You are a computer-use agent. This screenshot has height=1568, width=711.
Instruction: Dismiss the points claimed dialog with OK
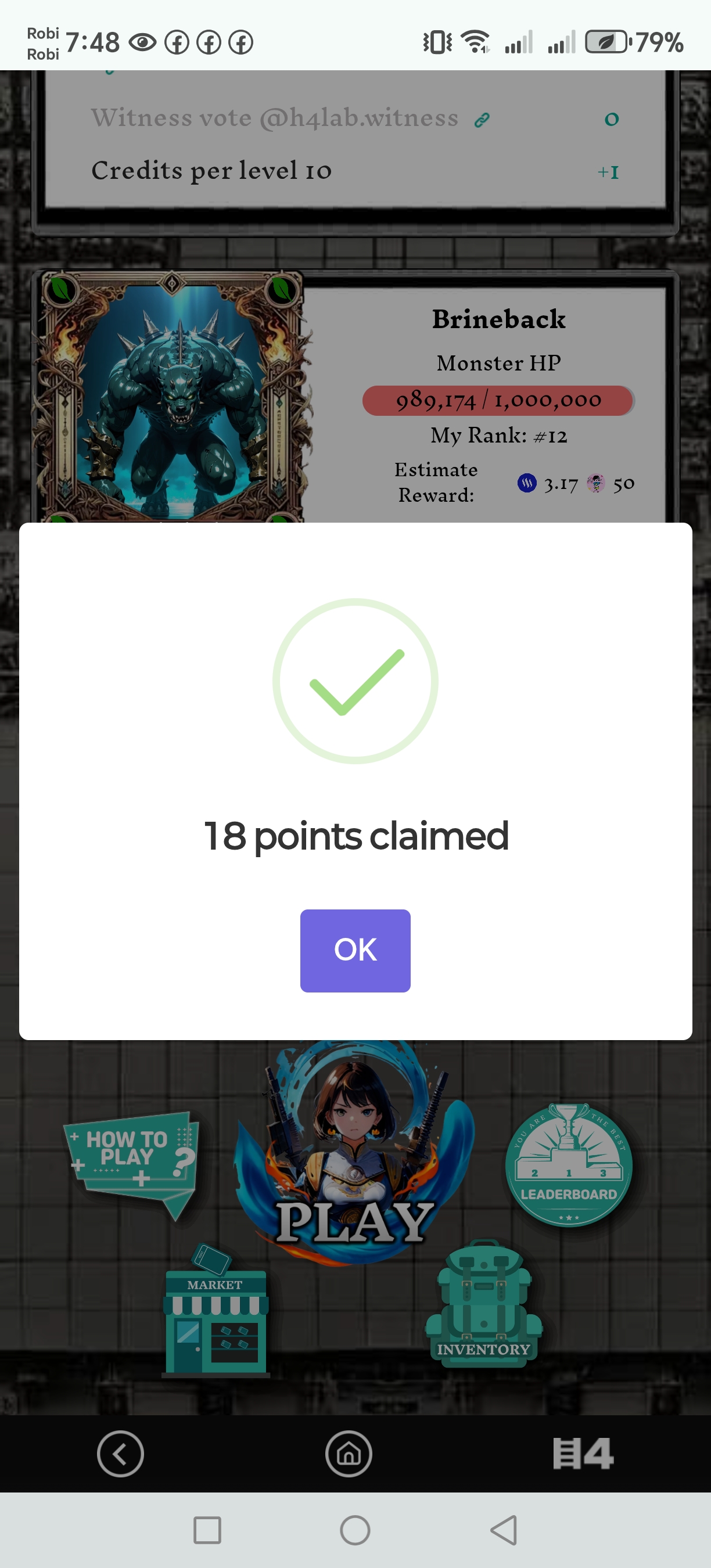(355, 950)
